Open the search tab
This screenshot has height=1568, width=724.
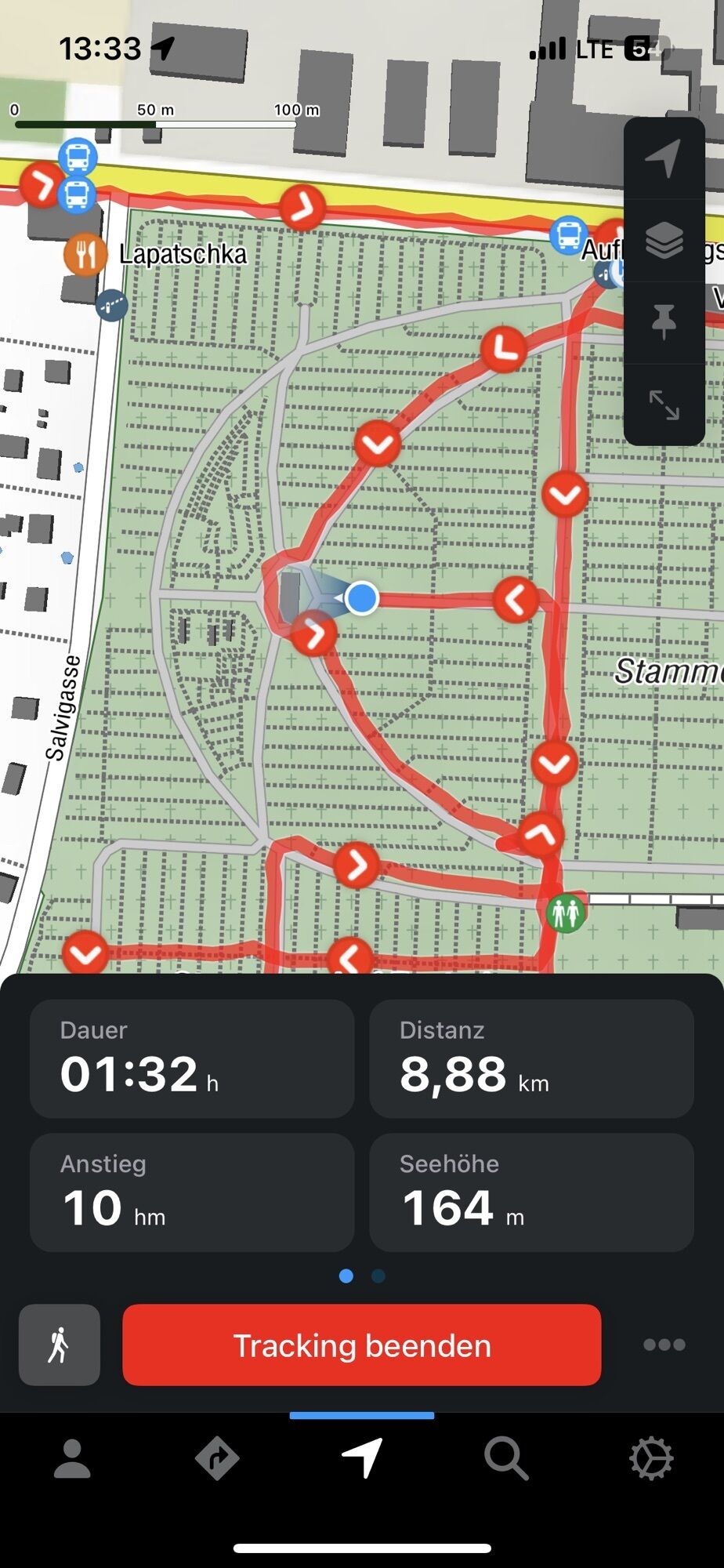click(506, 1459)
